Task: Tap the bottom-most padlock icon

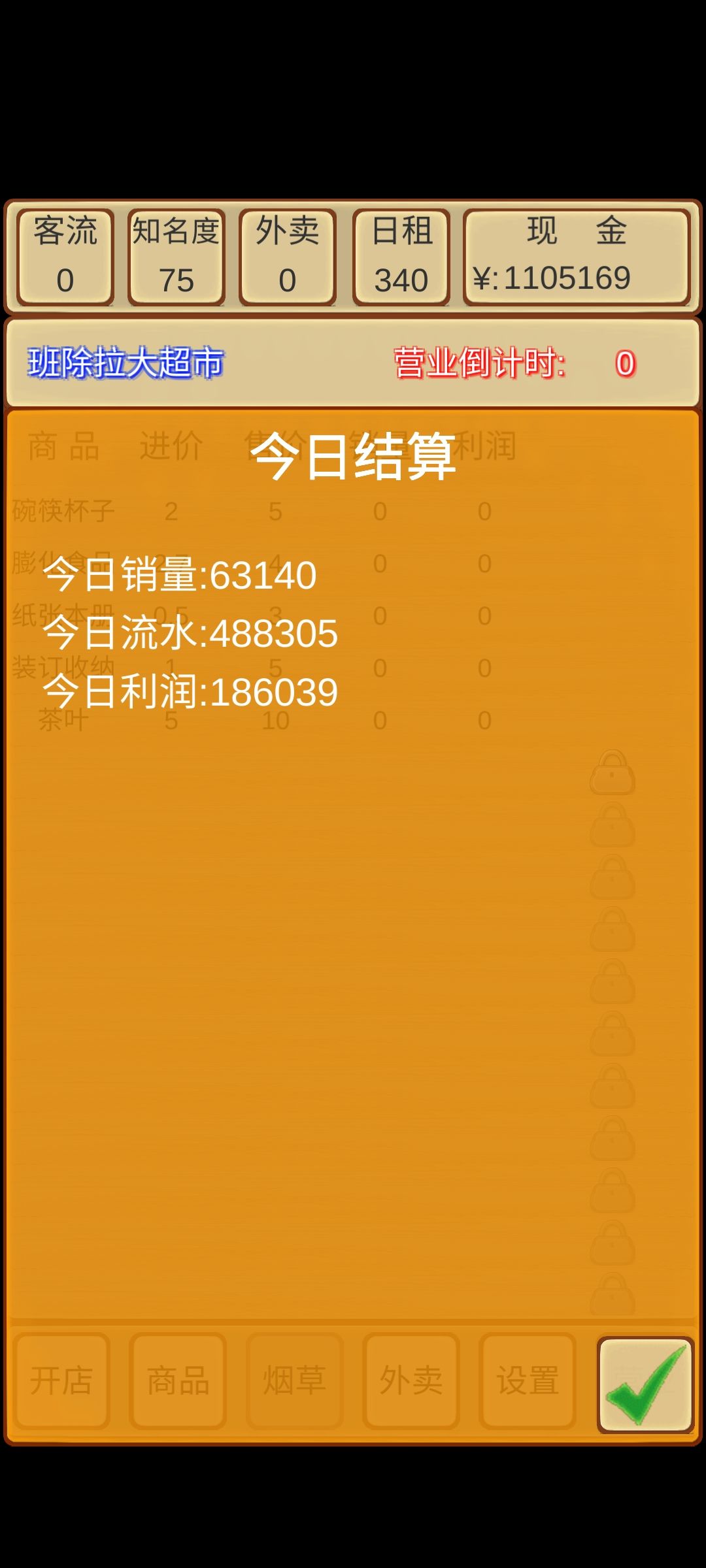Action: click(612, 1290)
